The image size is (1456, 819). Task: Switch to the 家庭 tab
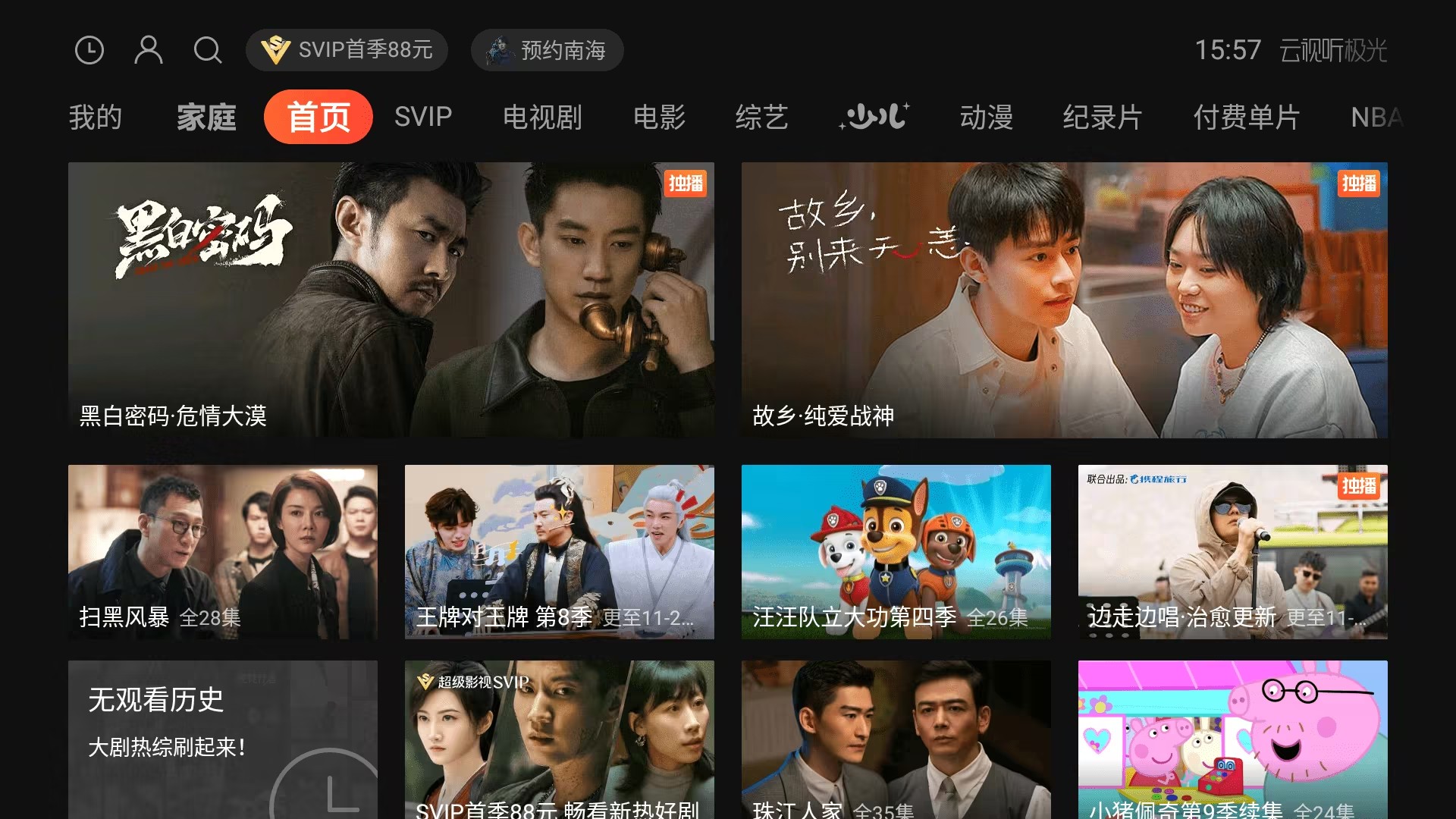coord(206,118)
